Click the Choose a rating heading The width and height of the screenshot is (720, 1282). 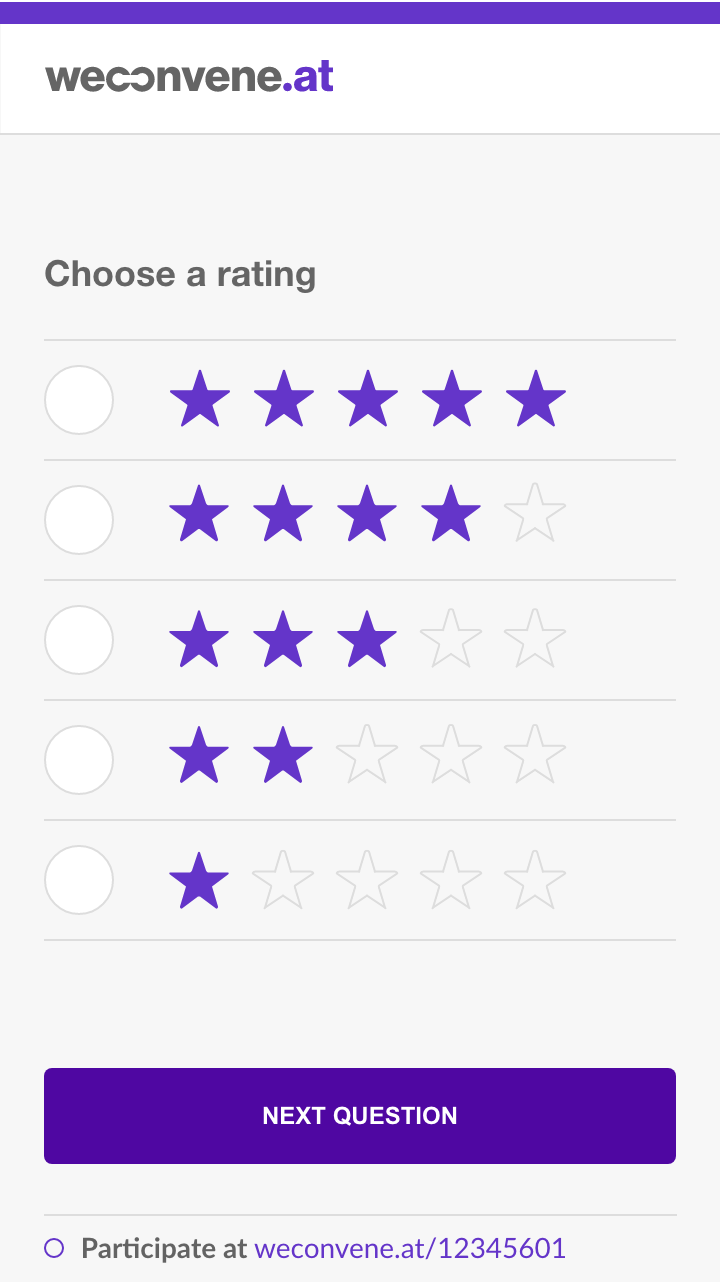180,274
